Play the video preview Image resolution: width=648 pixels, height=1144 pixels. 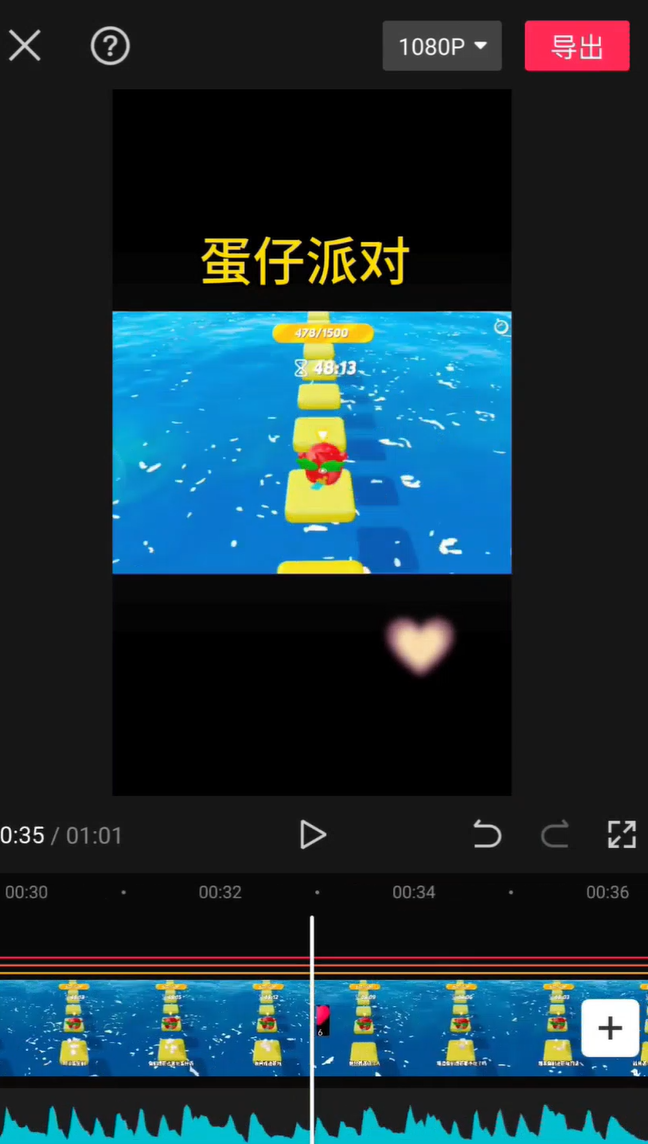pos(312,835)
